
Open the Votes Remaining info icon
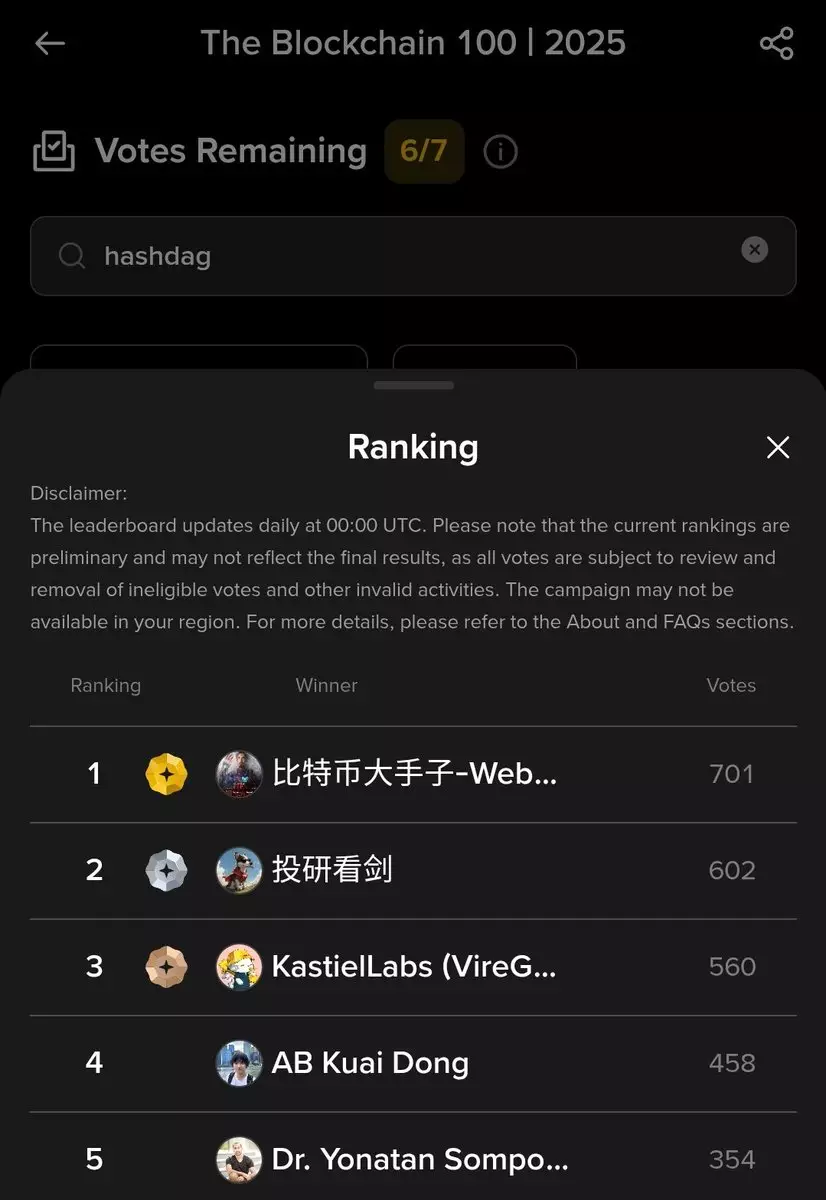500,152
